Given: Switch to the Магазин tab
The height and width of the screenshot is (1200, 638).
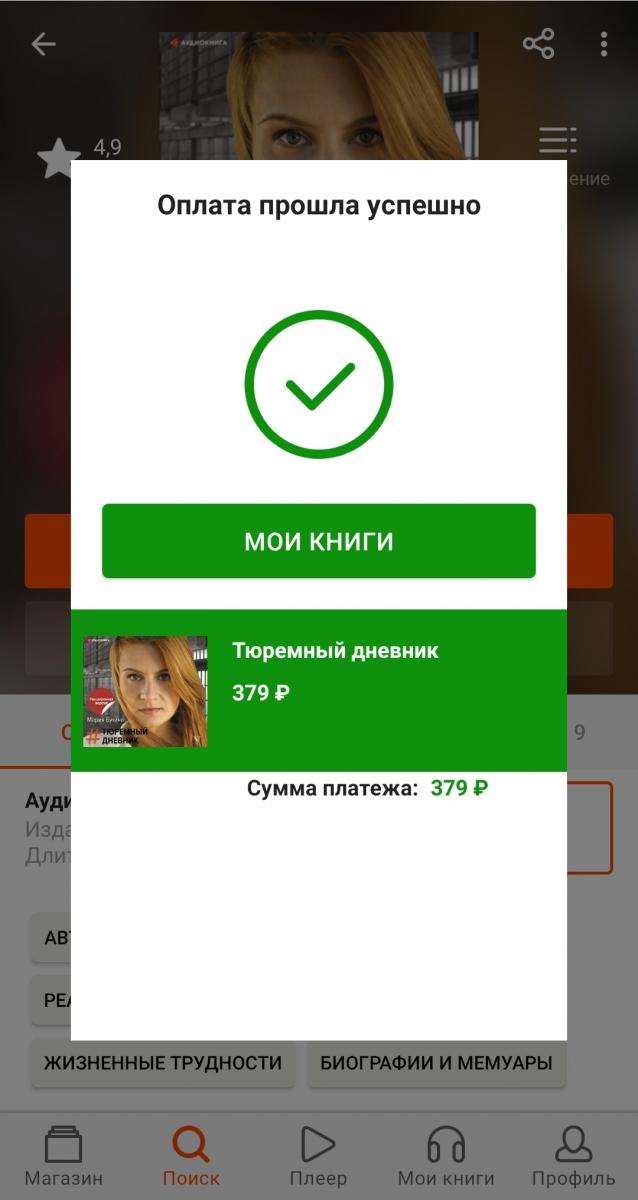Looking at the screenshot, I should [63, 1156].
